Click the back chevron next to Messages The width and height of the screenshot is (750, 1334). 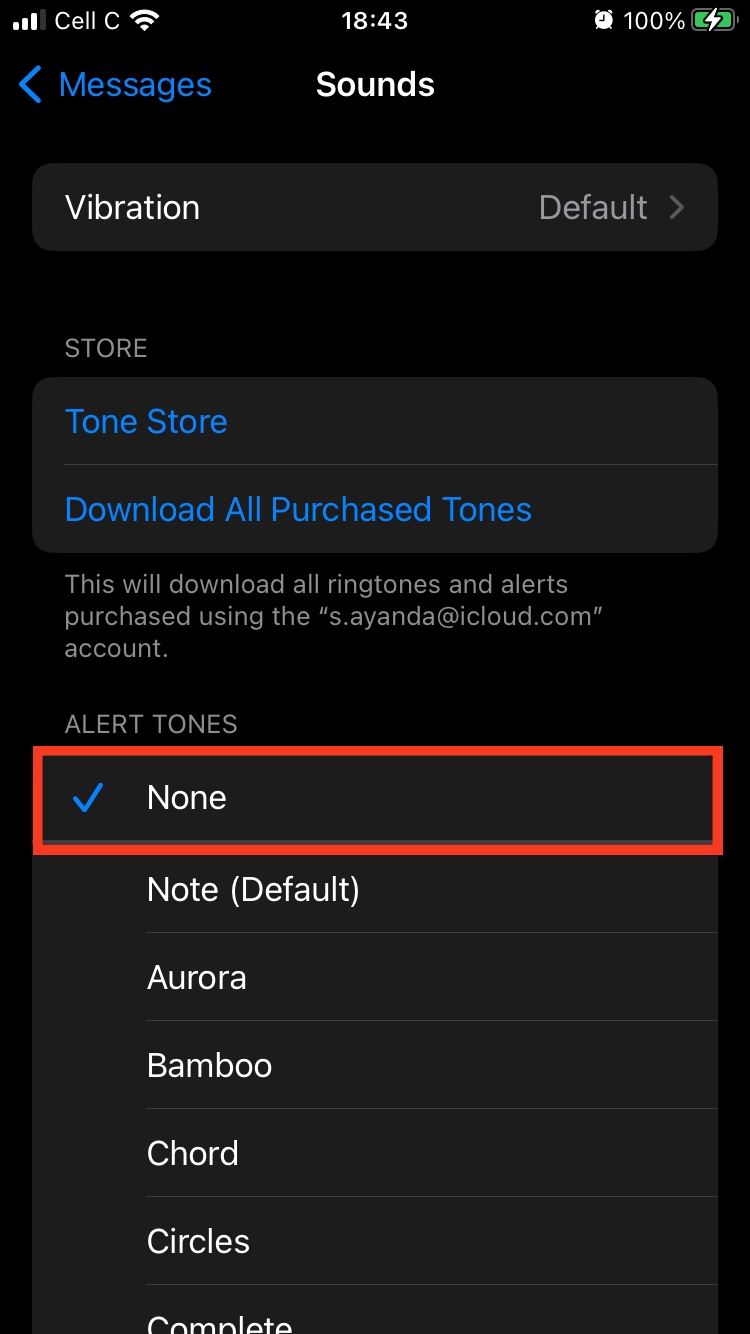click(29, 85)
